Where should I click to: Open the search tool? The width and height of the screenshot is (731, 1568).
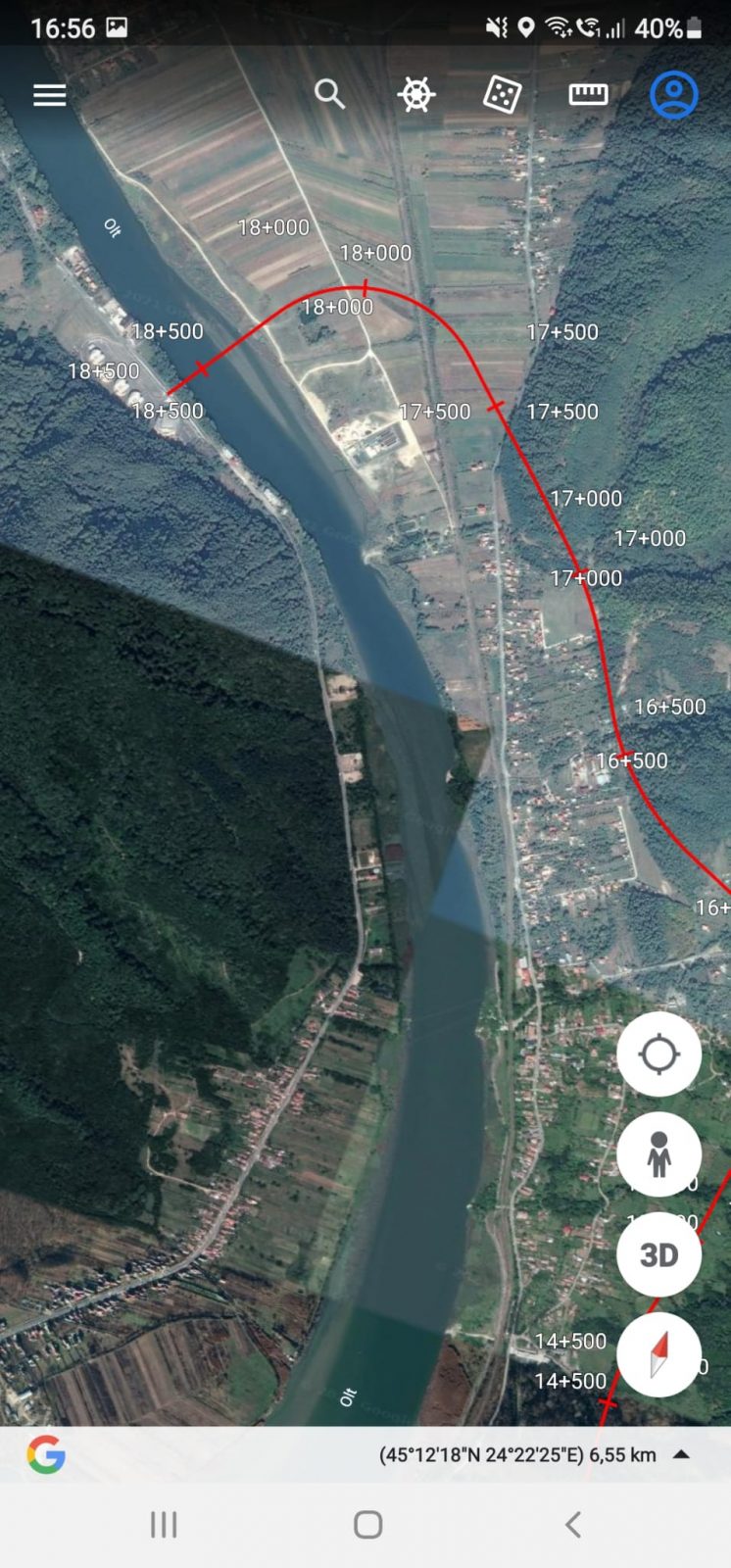point(330,94)
